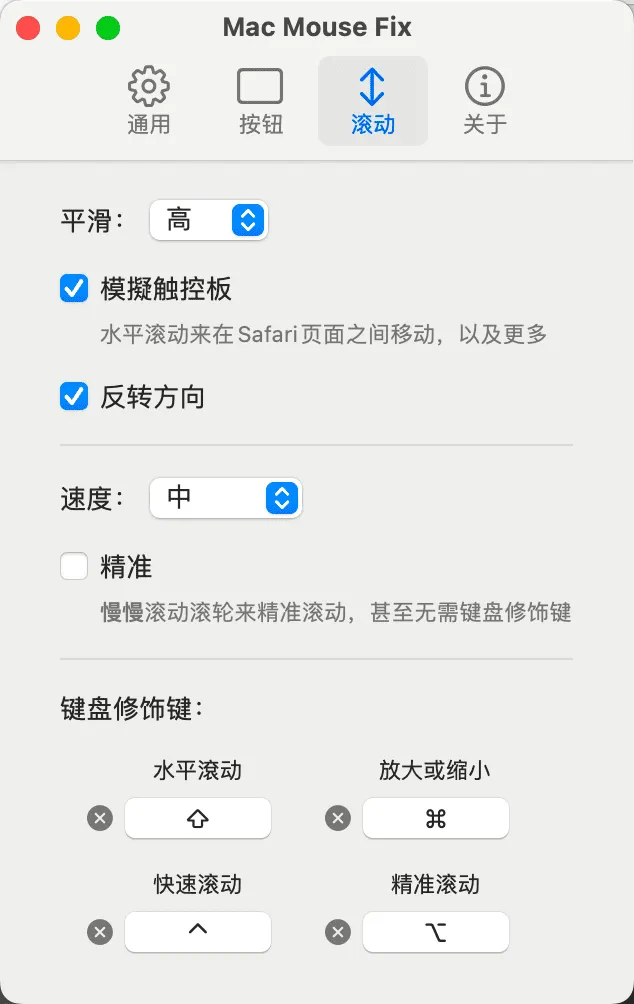
Task: Change the 放大或缩小 modifier key
Action: pos(435,819)
